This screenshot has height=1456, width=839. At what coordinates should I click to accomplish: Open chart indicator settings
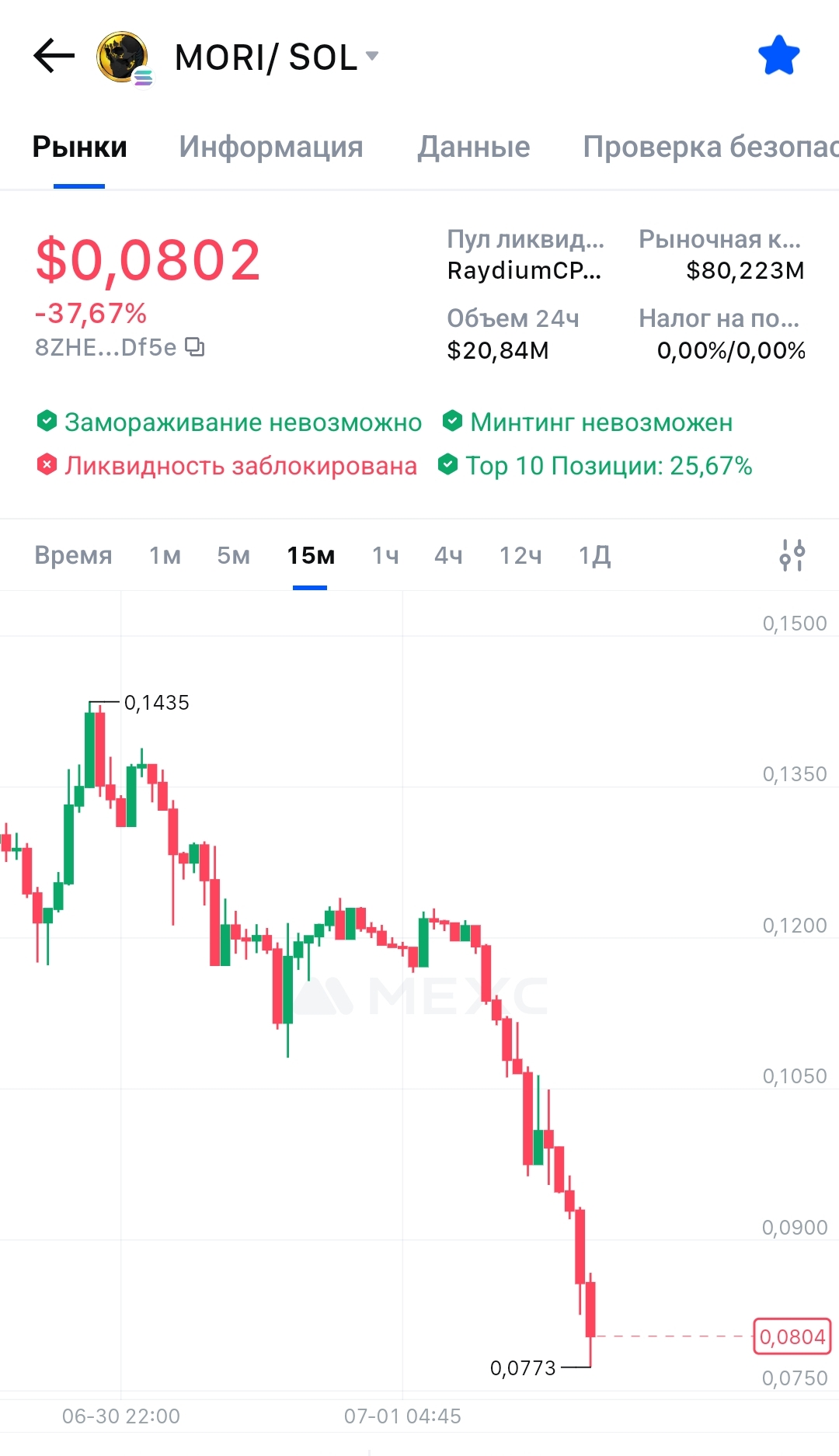pyautogui.click(x=792, y=555)
